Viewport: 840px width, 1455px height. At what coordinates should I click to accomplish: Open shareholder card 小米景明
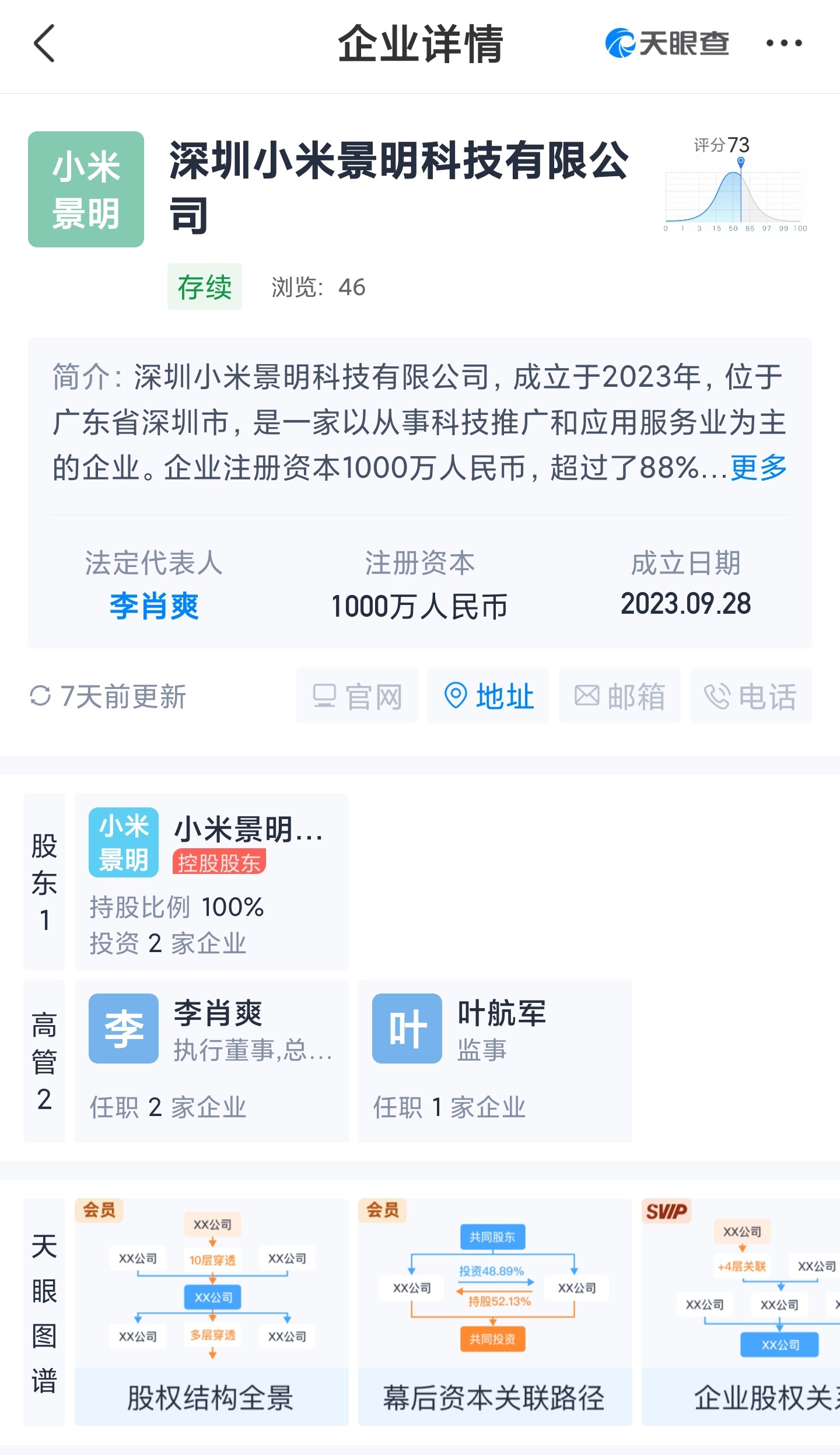point(212,882)
